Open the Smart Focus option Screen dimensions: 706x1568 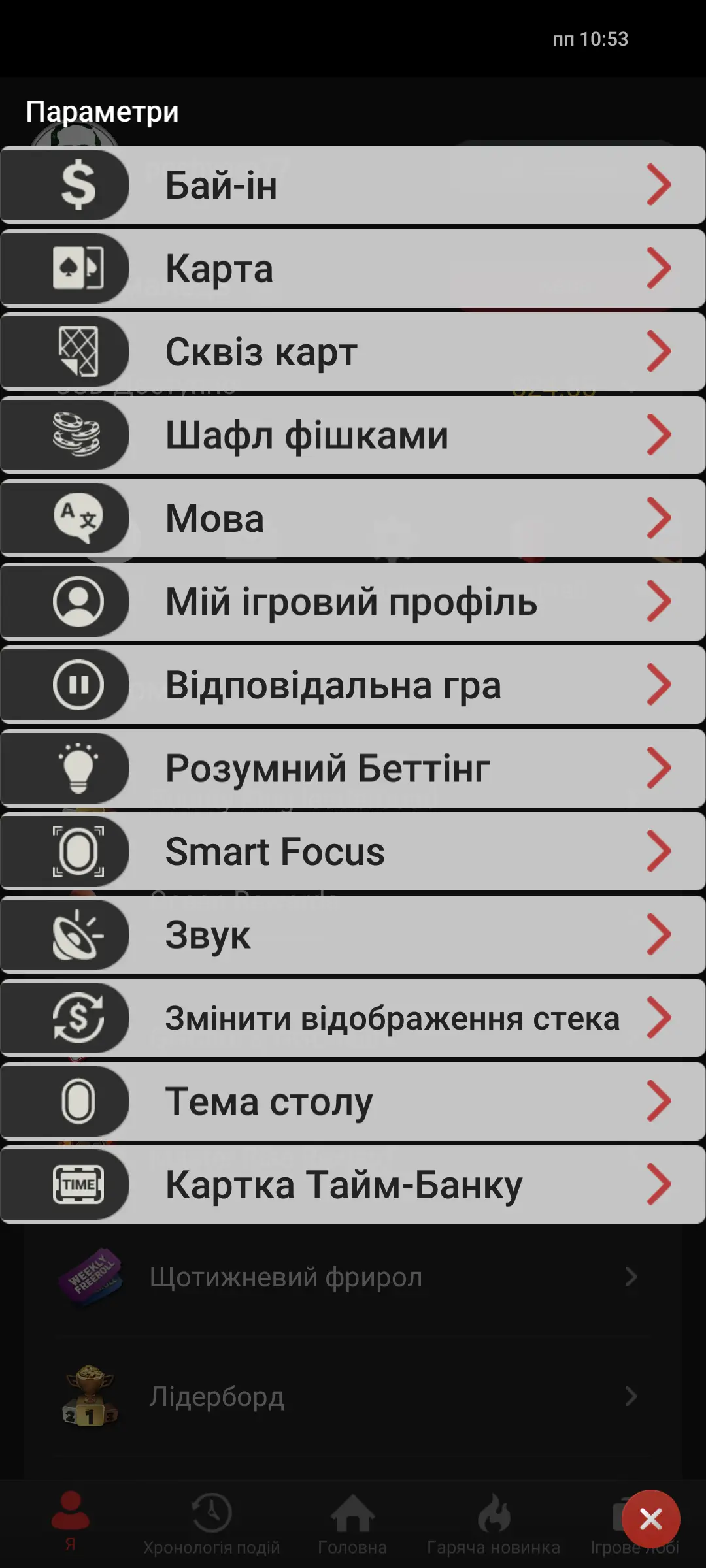(353, 851)
